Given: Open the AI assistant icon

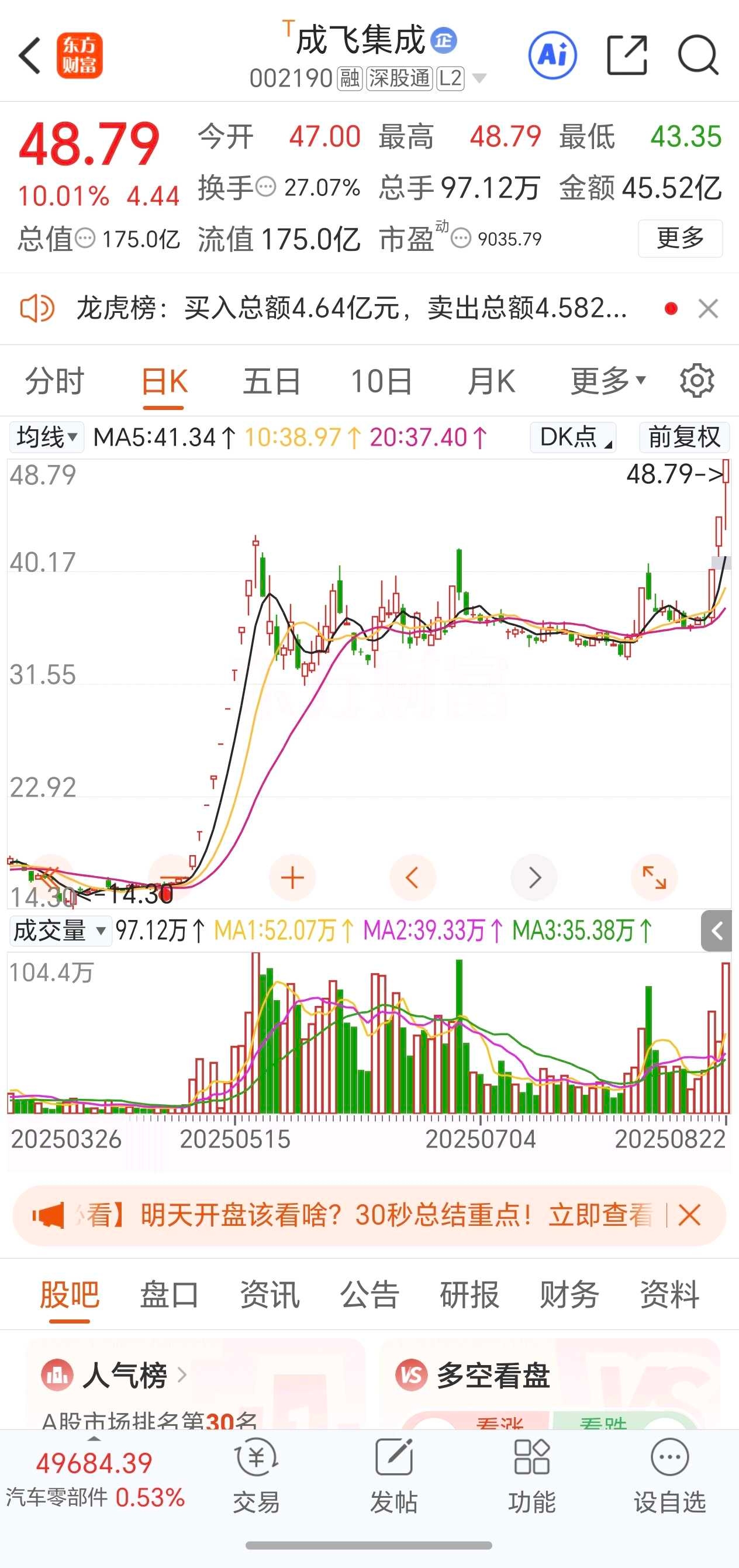Looking at the screenshot, I should click(x=552, y=56).
